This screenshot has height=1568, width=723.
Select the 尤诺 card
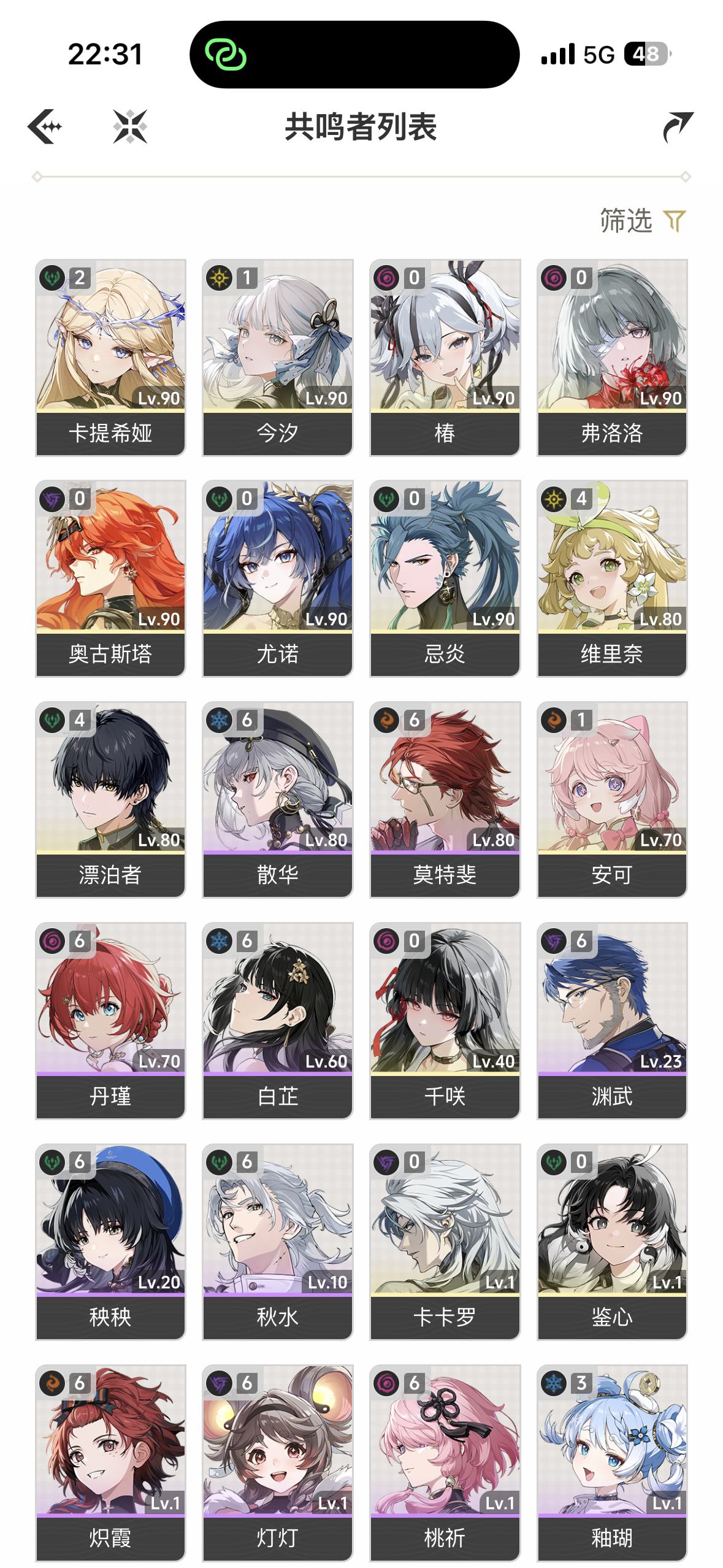click(277, 578)
